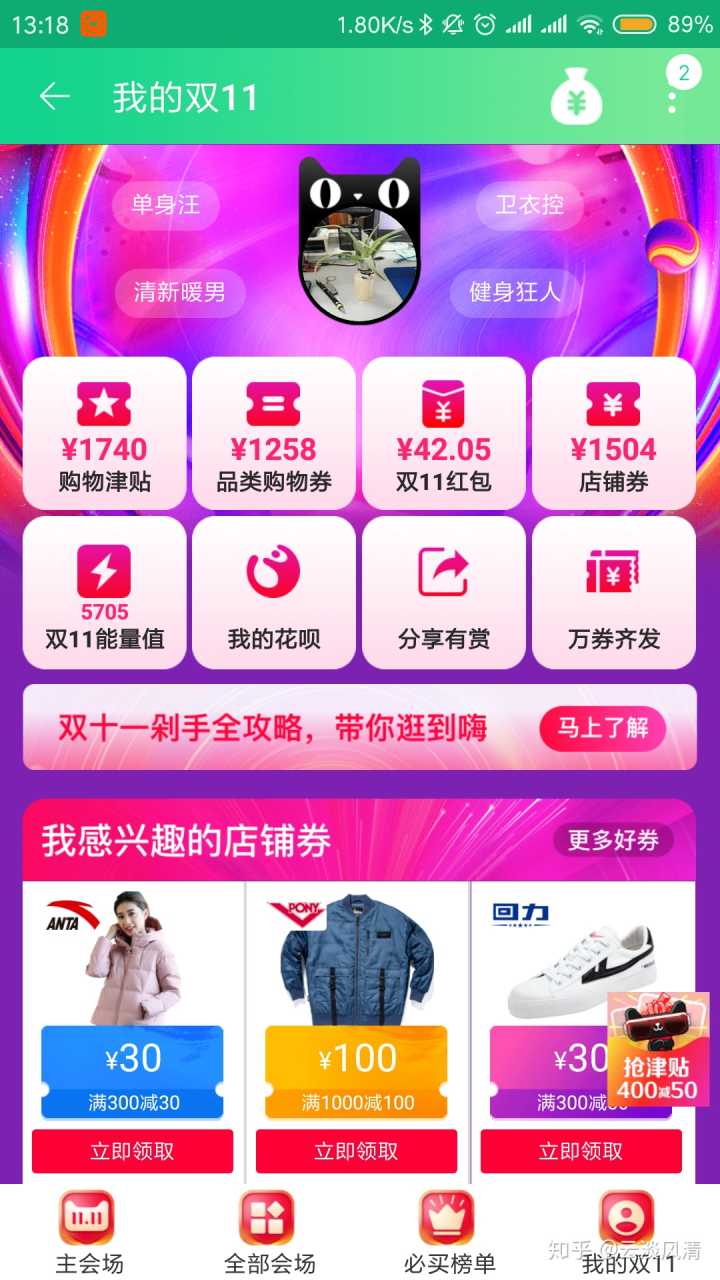Screen dimensions: 720x1280
Task: Tap the floating 抢津贴 400减50 badge
Action: 658,1052
